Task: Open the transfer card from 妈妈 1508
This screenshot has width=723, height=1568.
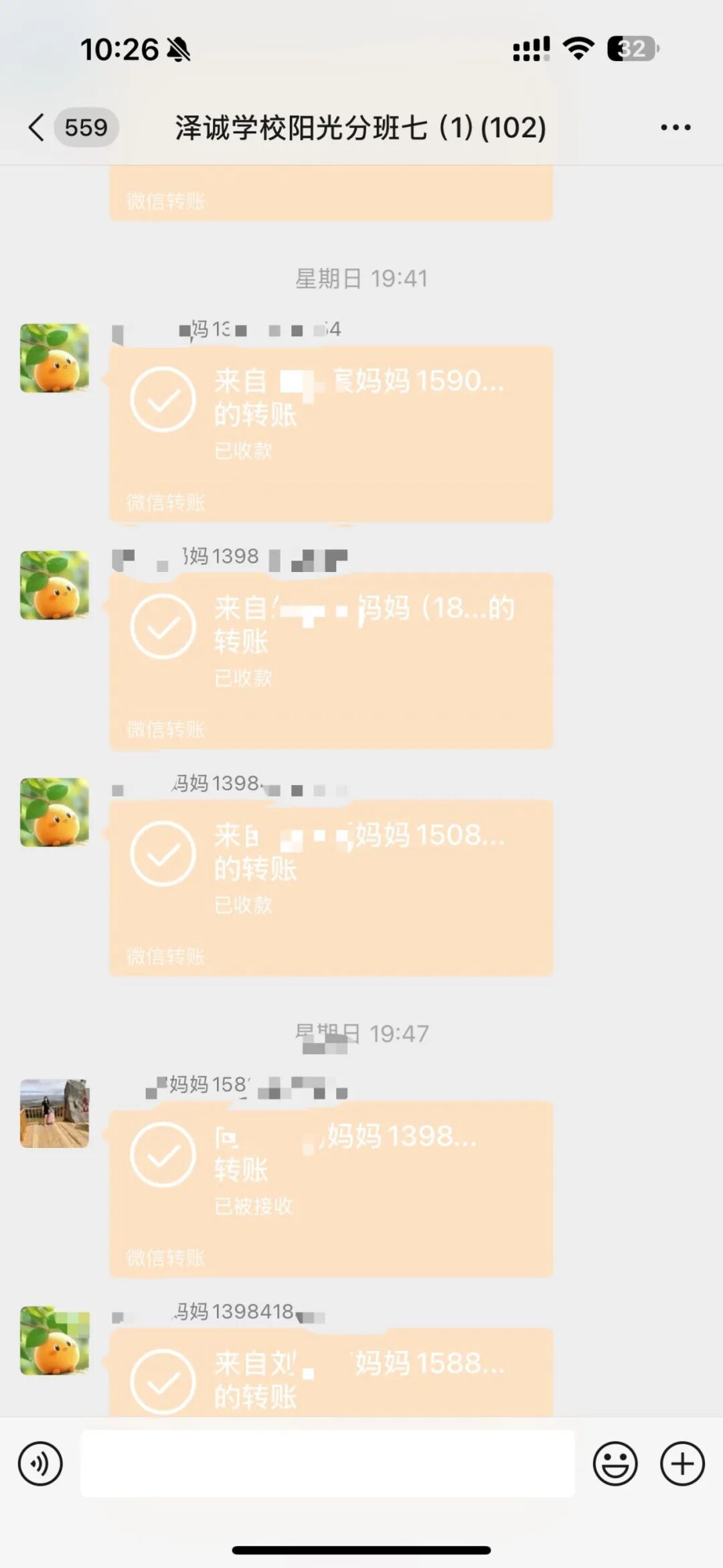Action: coord(331,887)
